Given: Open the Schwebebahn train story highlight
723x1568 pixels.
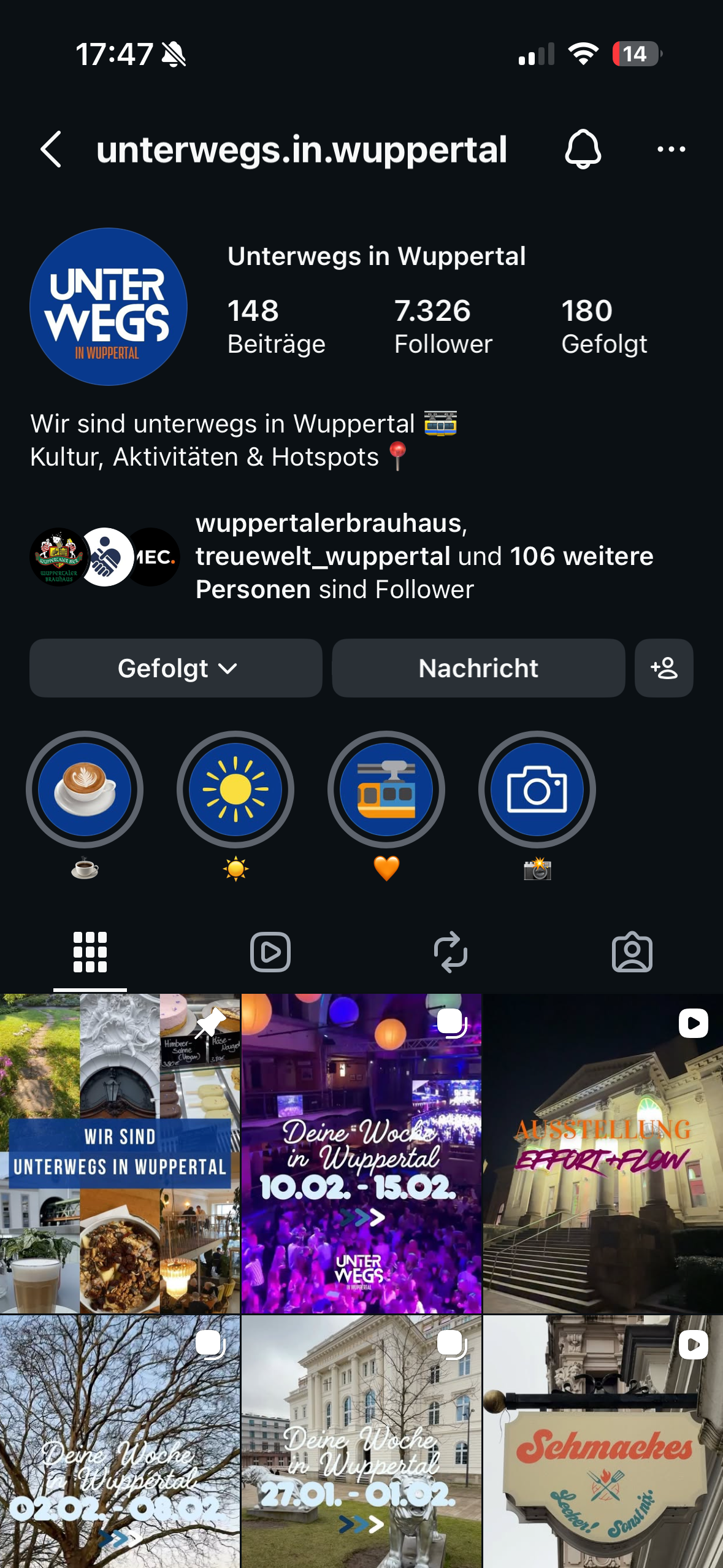Looking at the screenshot, I should point(386,790).
